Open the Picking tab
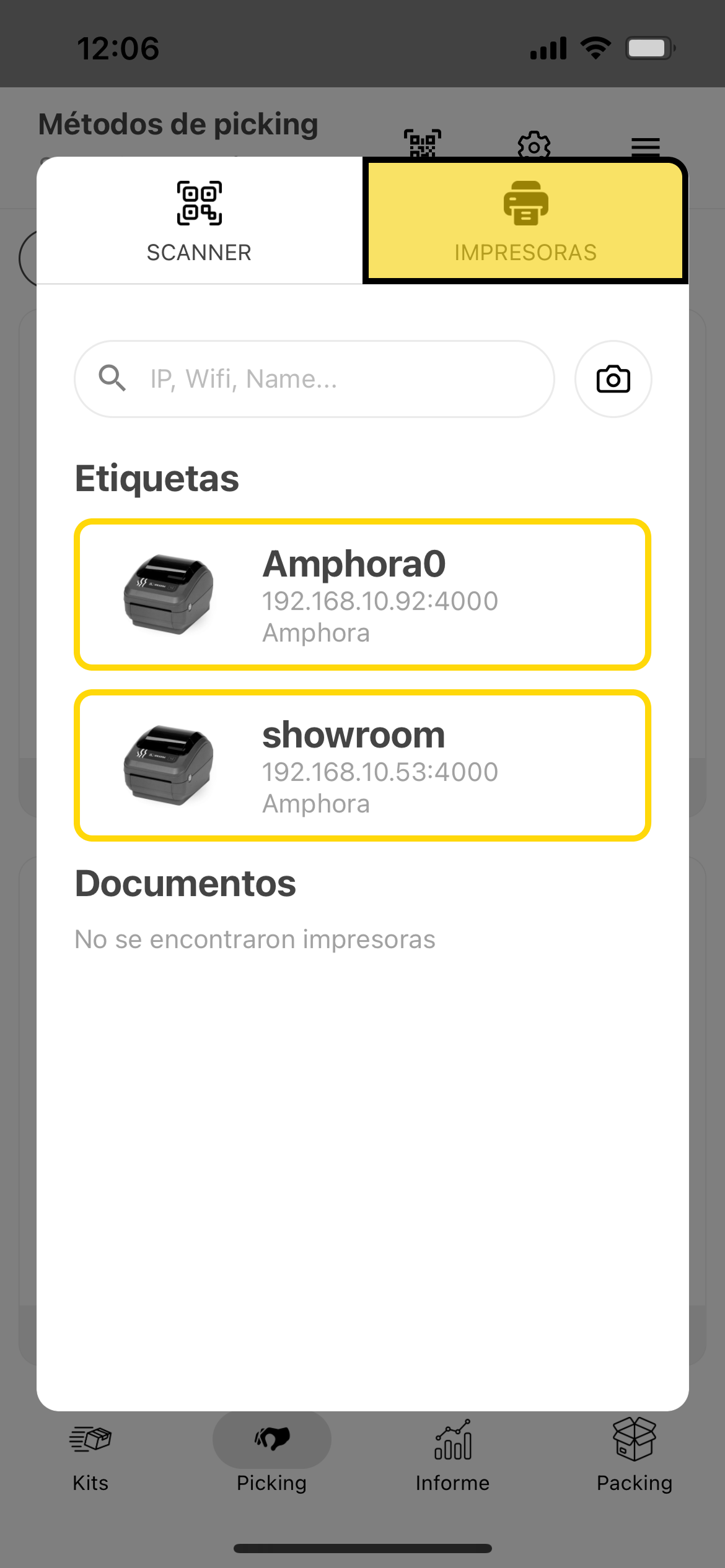This screenshot has height=1568, width=725. tap(271, 1454)
